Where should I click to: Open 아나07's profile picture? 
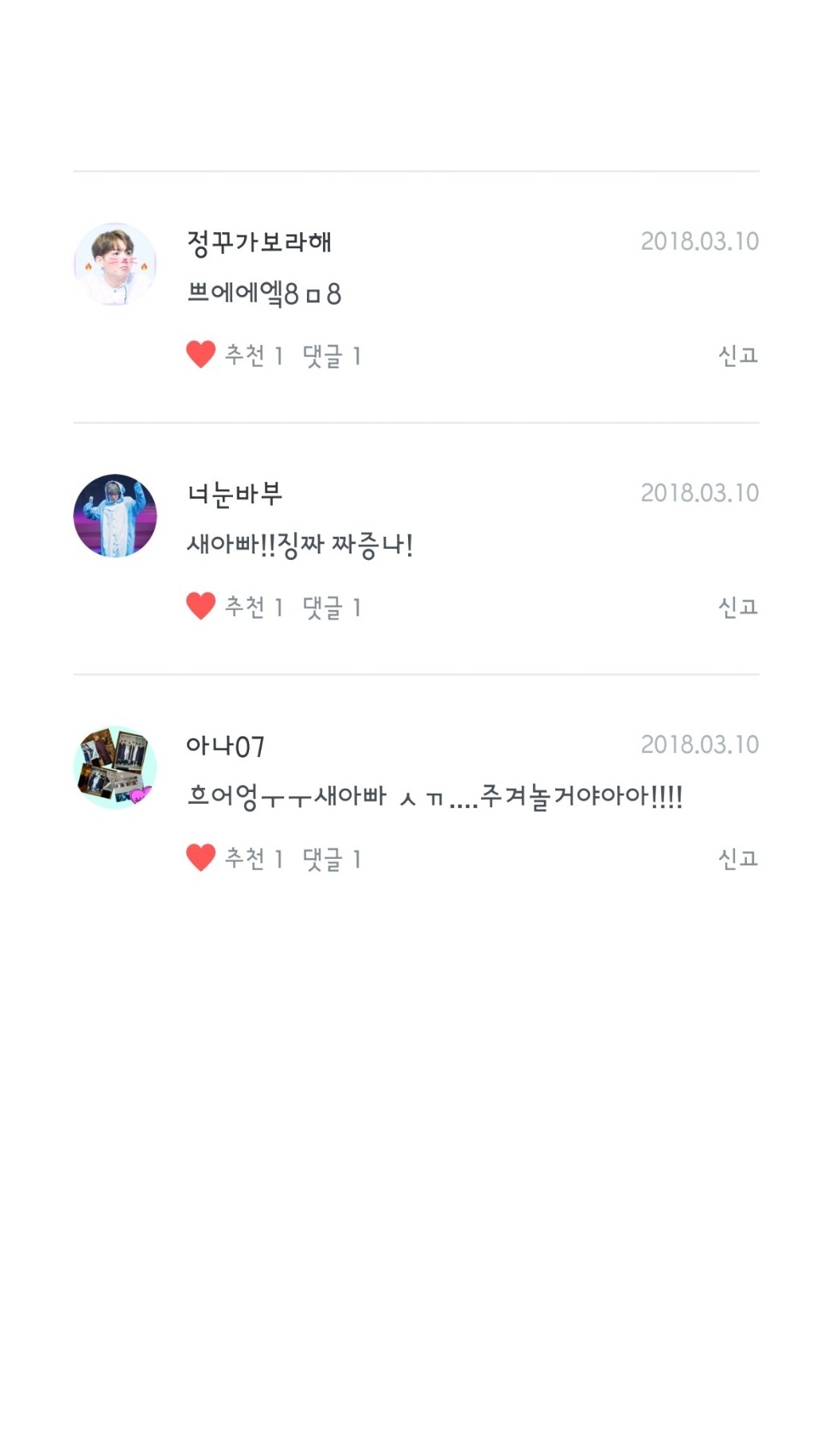click(115, 767)
